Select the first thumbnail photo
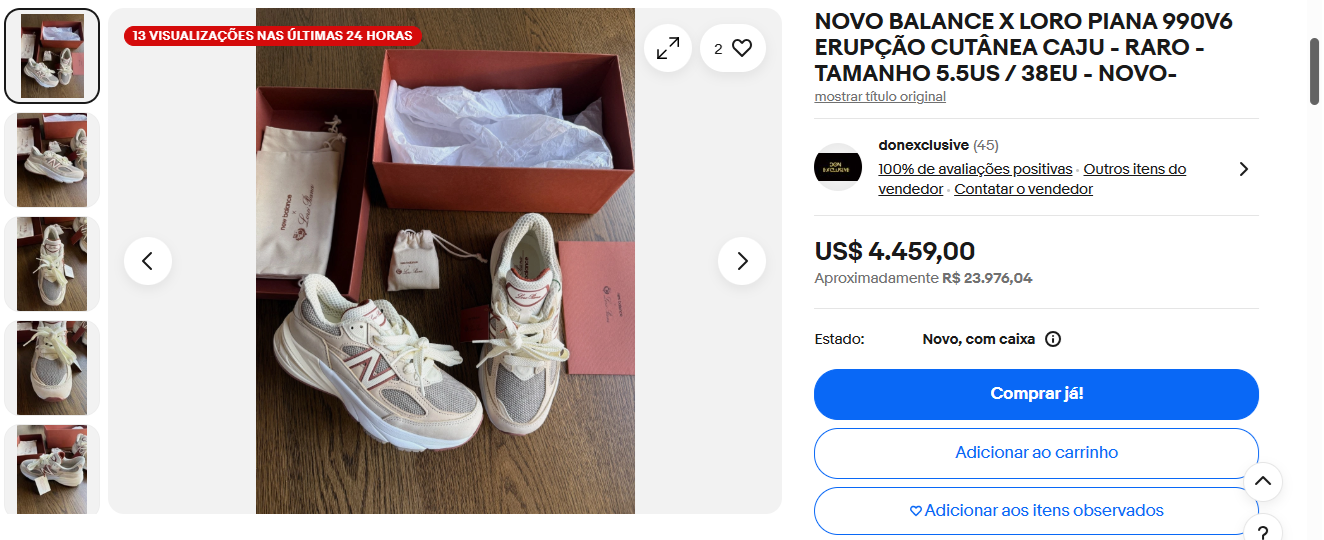Screen dimensions: 1324x540 click(x=52, y=56)
